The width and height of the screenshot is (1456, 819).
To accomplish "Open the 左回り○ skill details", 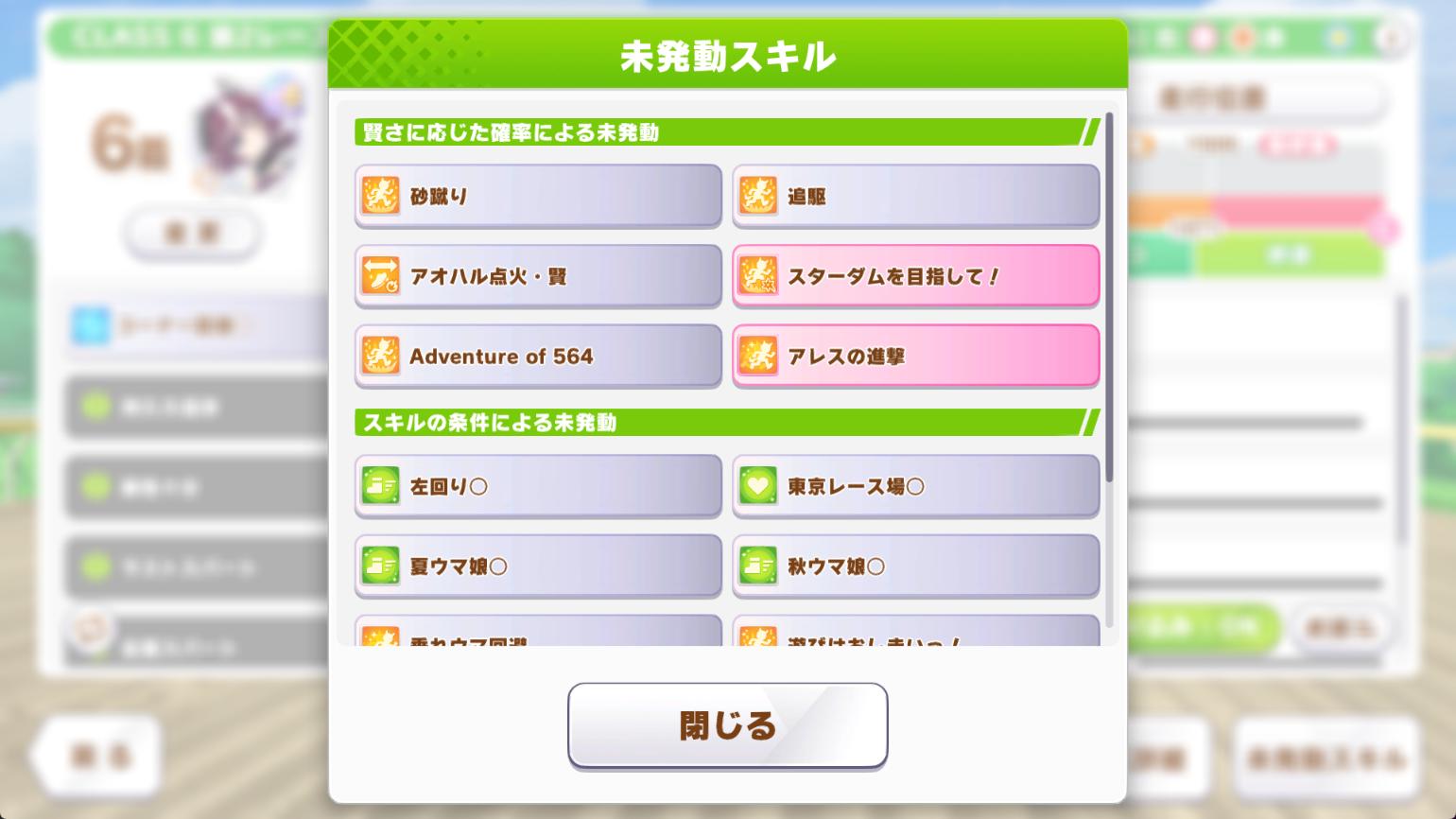I will [x=537, y=486].
